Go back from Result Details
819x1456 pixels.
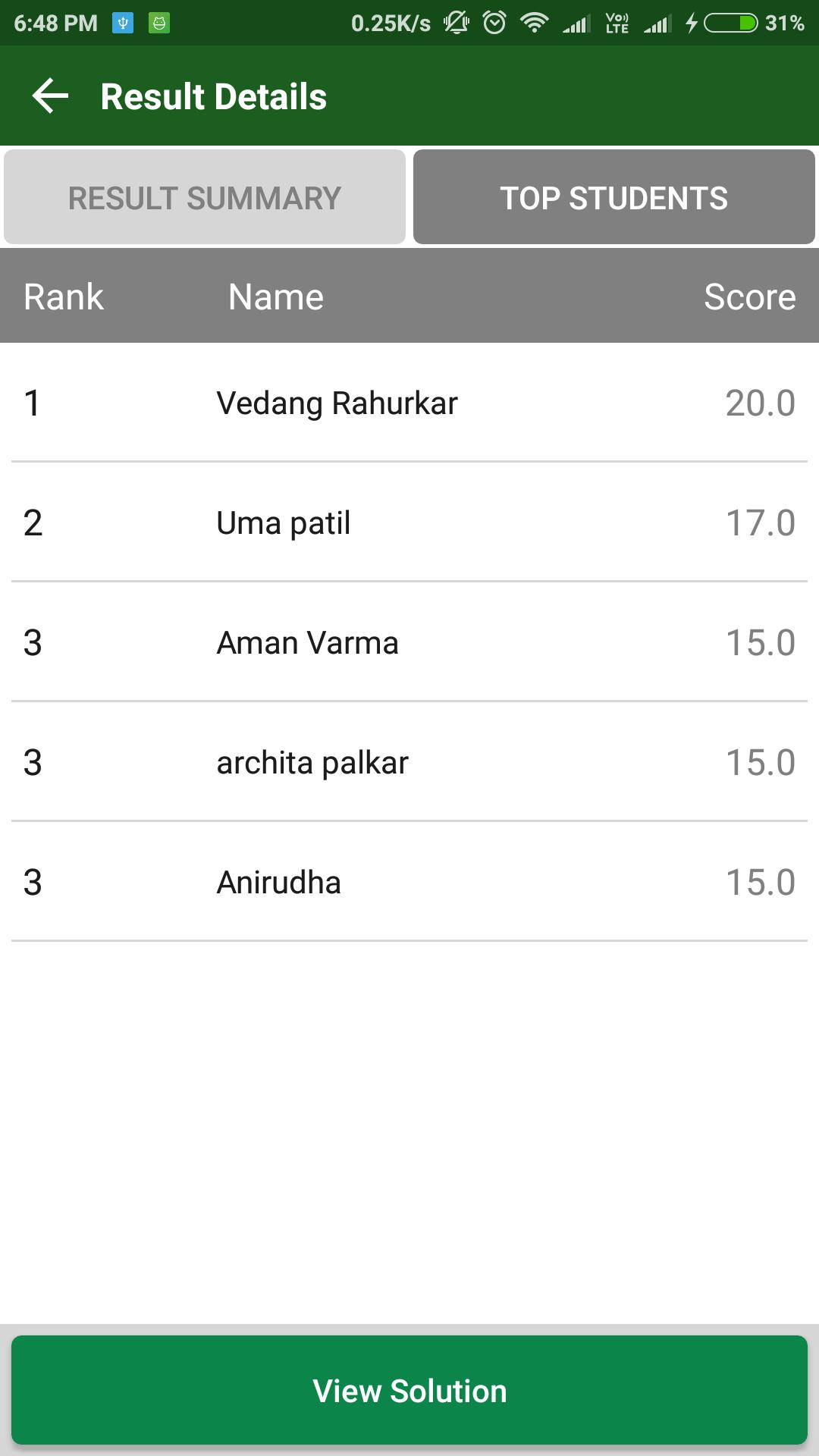(50, 96)
